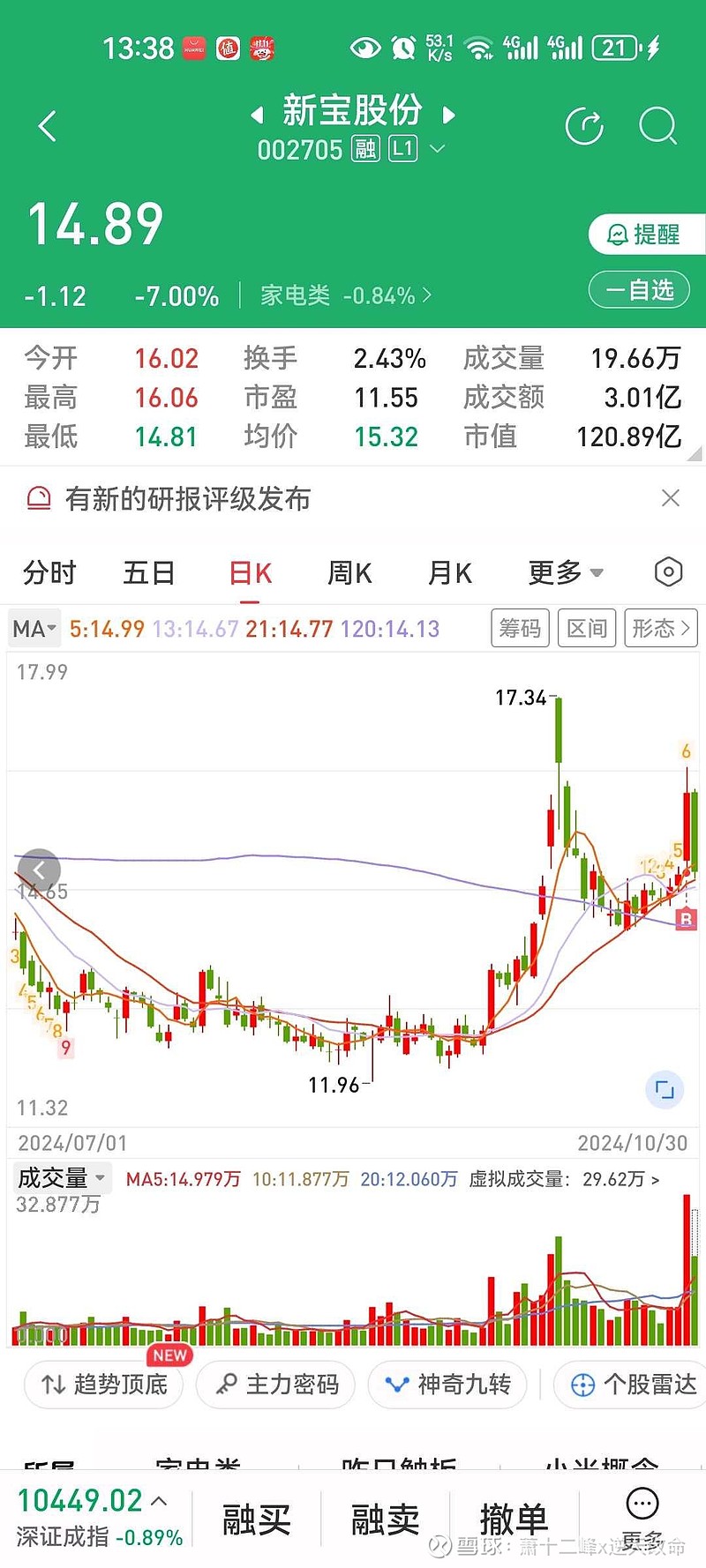Switch to the next stock arrow
The image size is (706, 1568).
pyautogui.click(x=449, y=115)
